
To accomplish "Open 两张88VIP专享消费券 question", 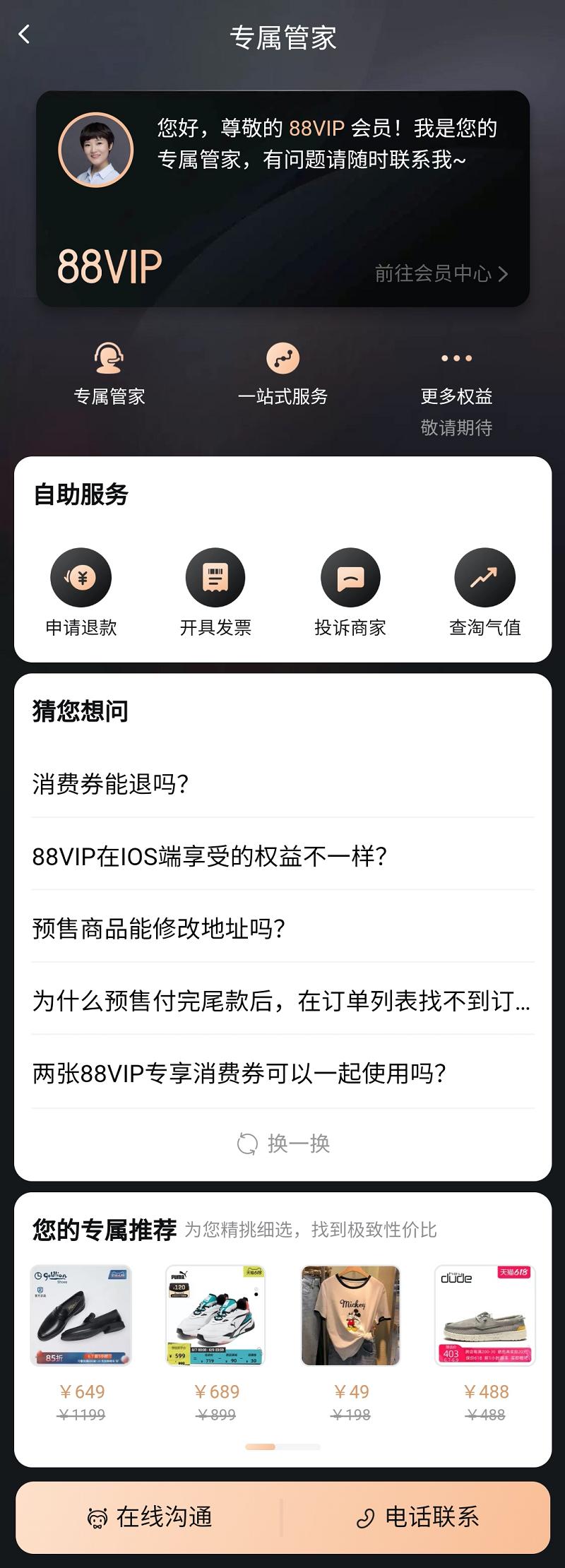I will click(x=239, y=1074).
